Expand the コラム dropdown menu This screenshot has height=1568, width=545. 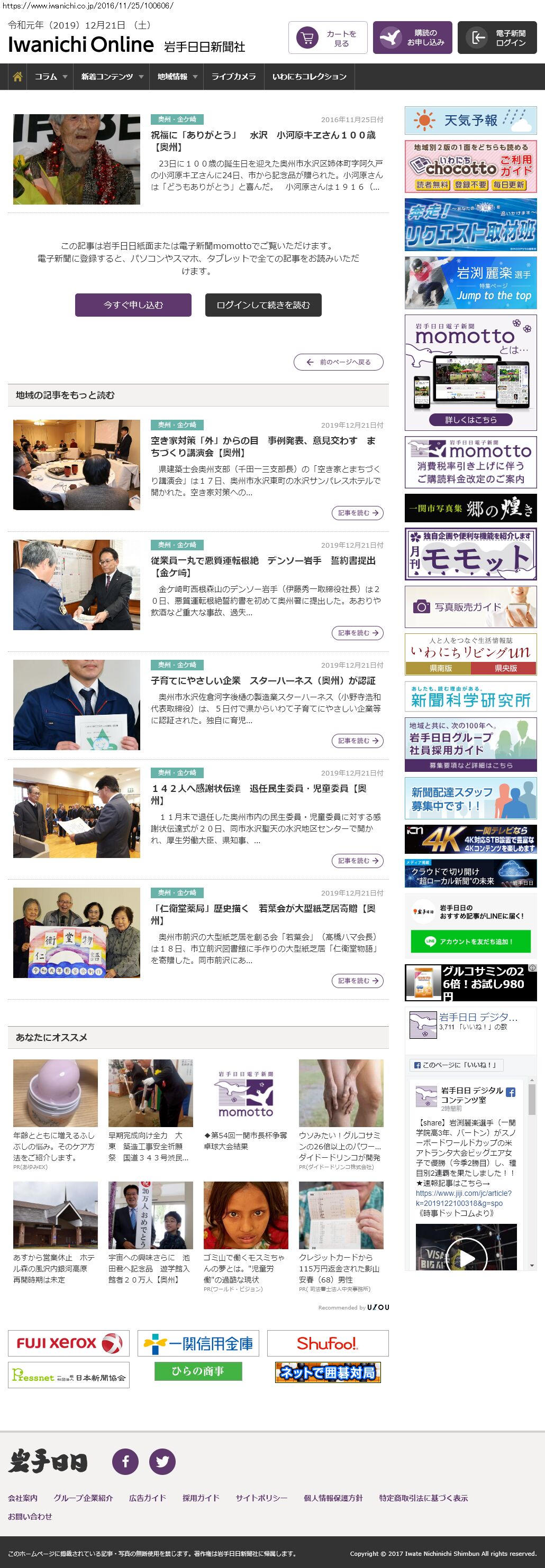[51, 77]
